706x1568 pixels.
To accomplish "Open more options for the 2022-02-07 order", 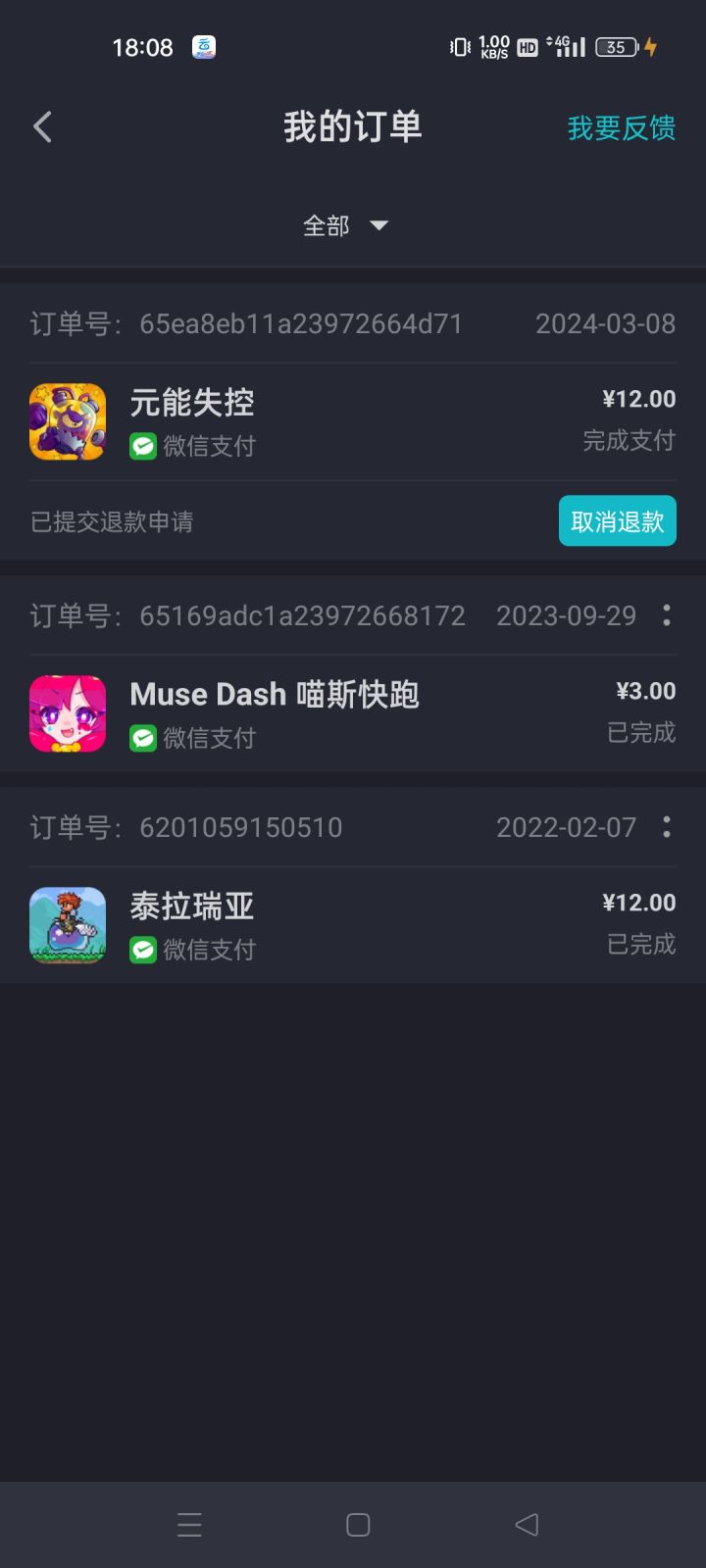I will pos(667,827).
